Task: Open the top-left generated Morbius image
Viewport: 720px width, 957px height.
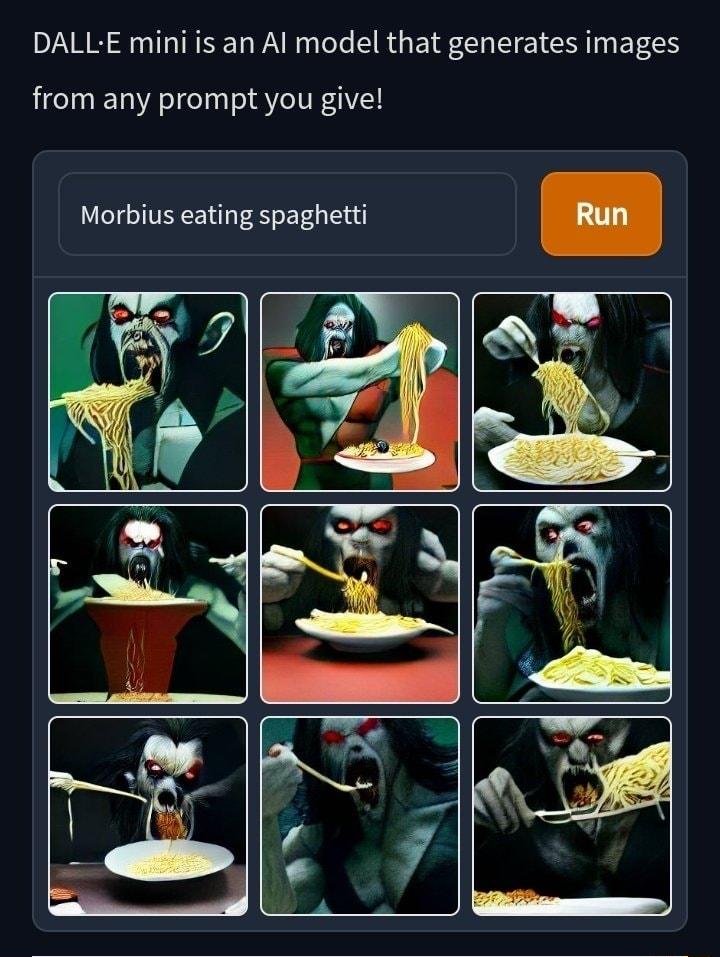Action: tap(149, 392)
